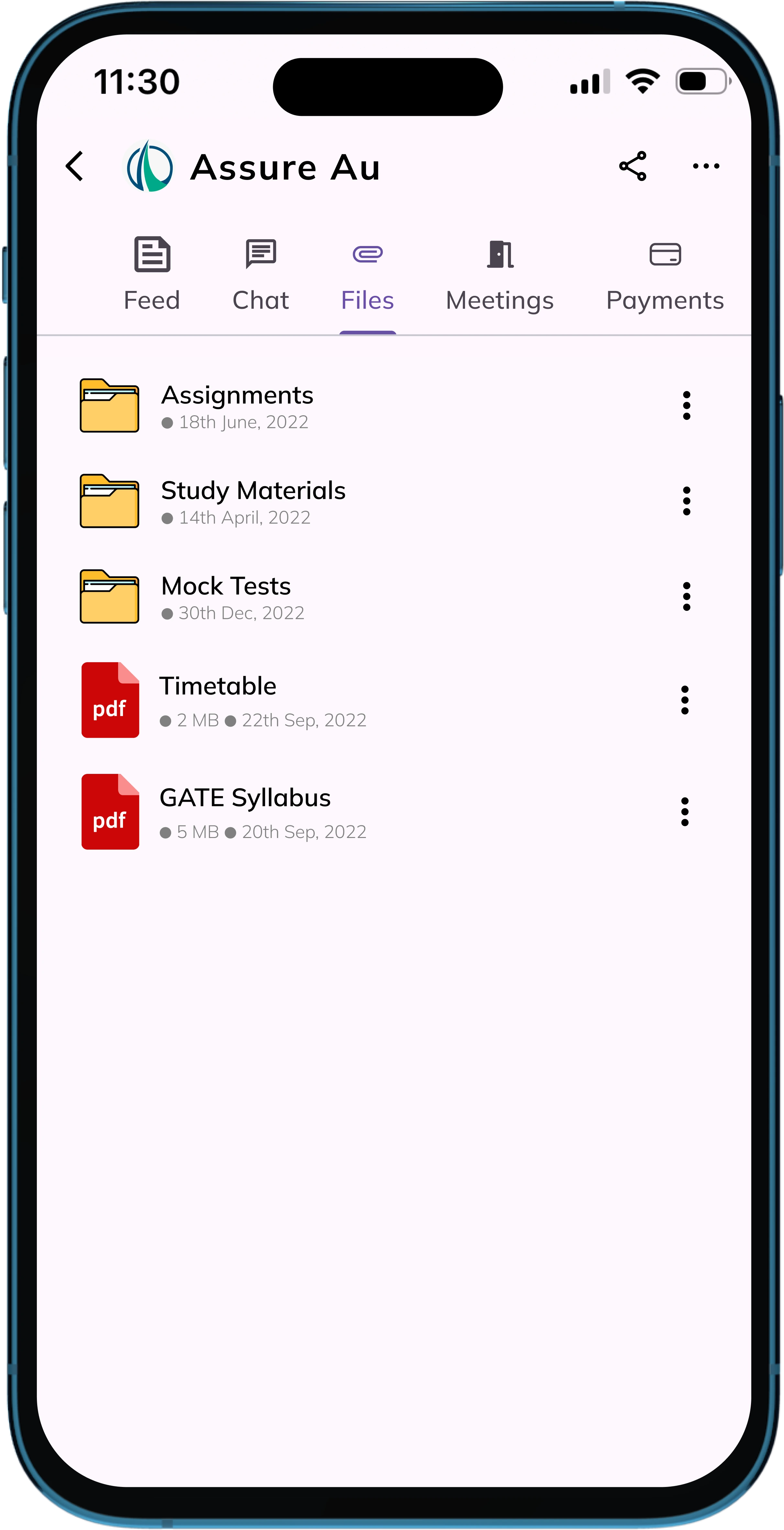Viewport: 784px width, 1530px height.
Task: Open options menu for Timetable file
Action: (685, 700)
